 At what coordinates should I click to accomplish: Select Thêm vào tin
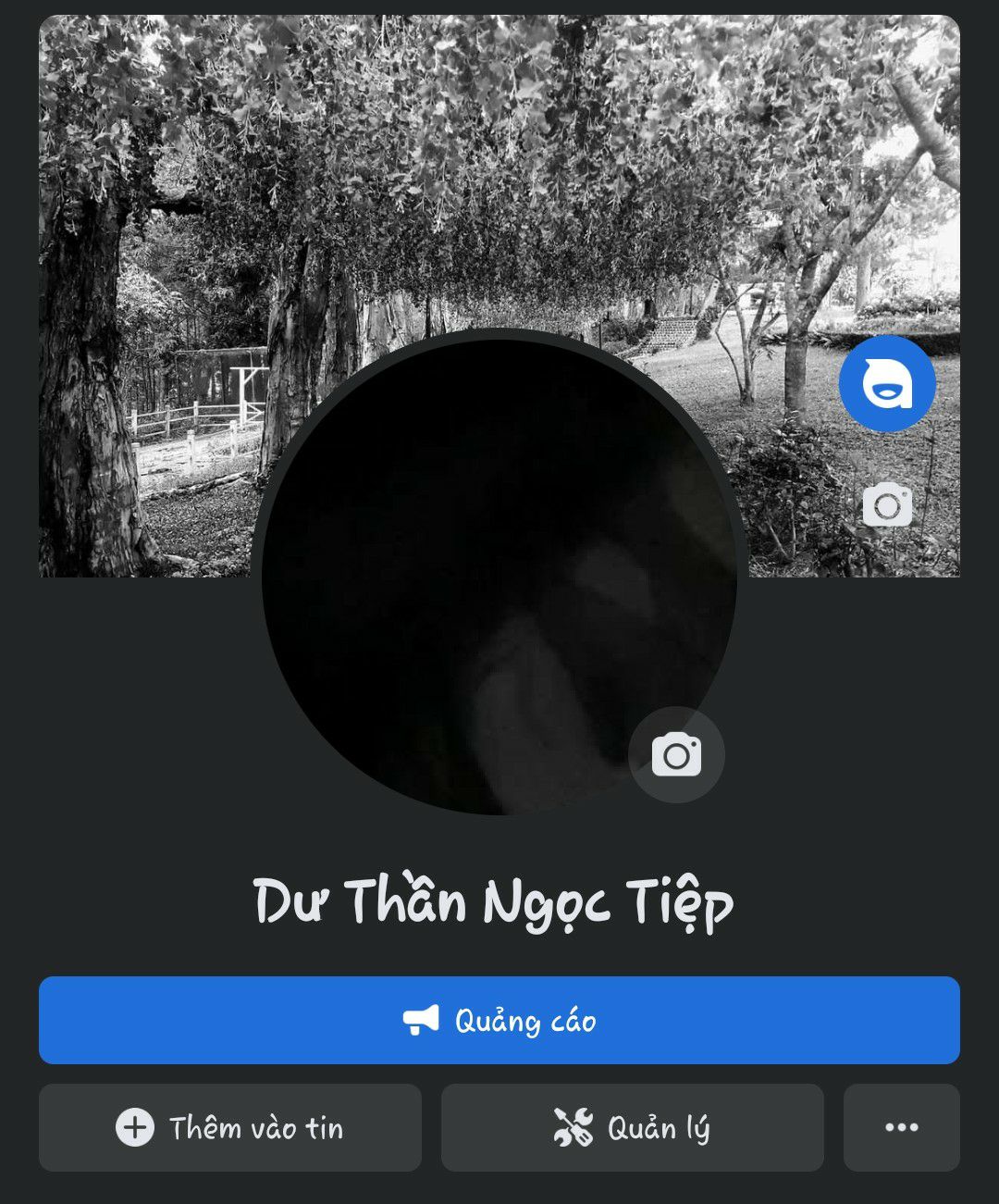point(229,1127)
